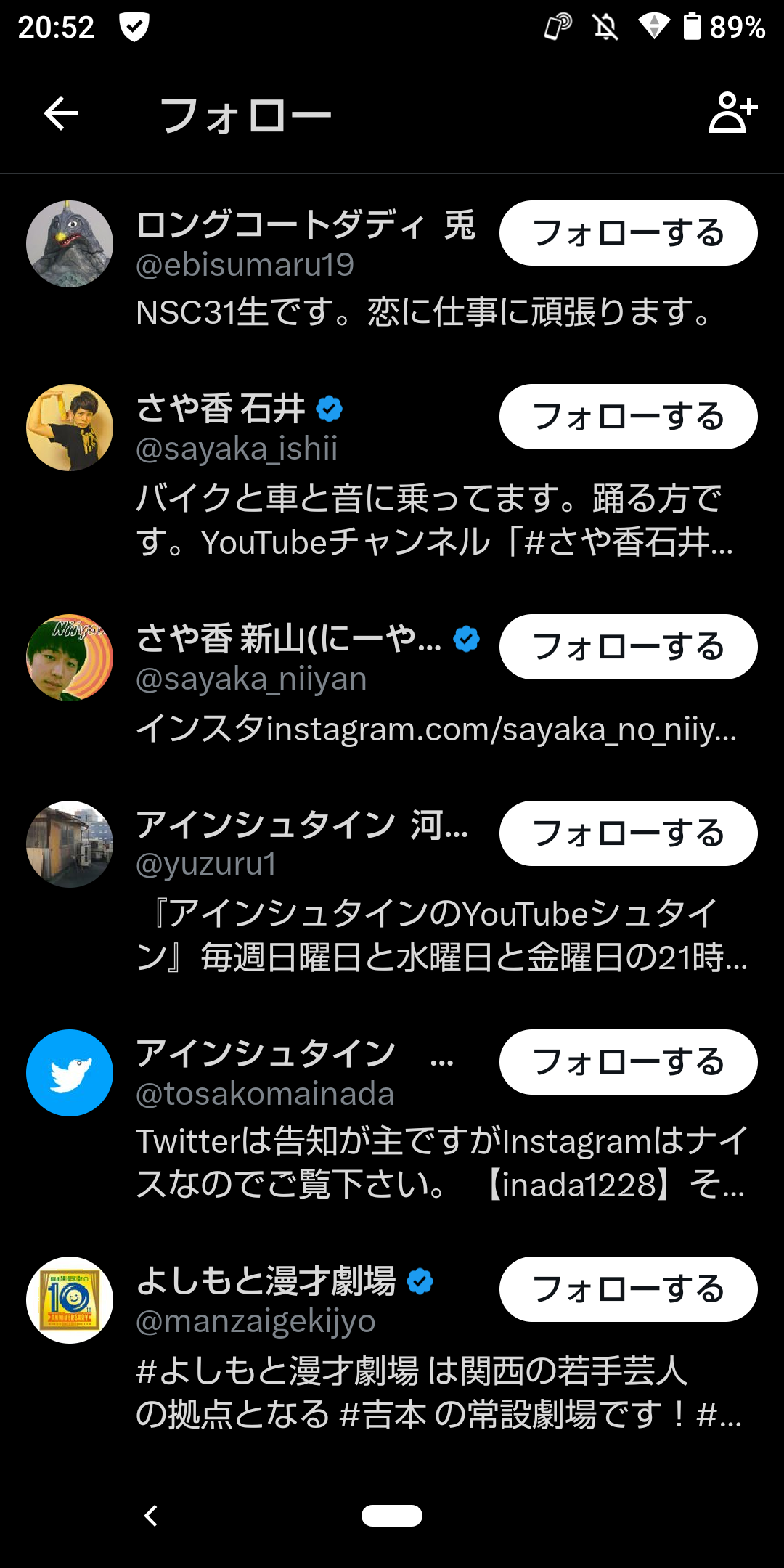Tap the home pill in the navigation bar
The width and height of the screenshot is (784, 1568).
[392, 1516]
